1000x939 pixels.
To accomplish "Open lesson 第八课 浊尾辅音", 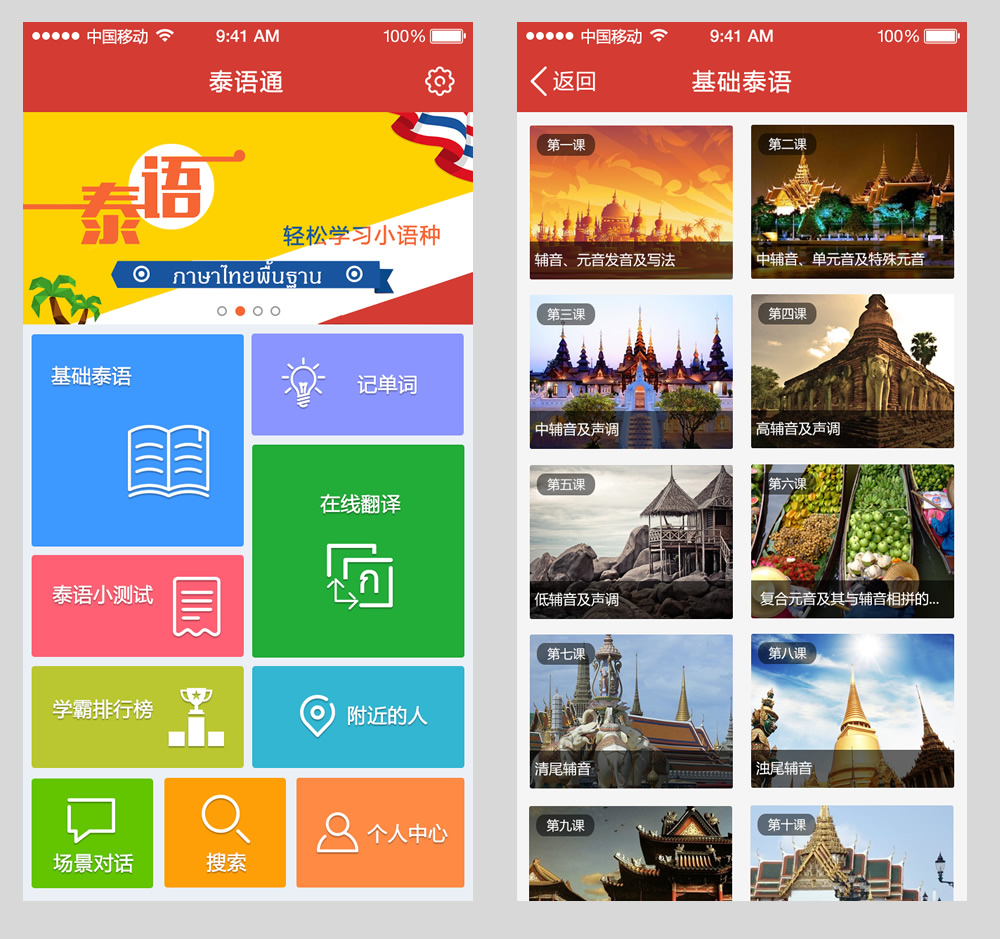I will 852,712.
